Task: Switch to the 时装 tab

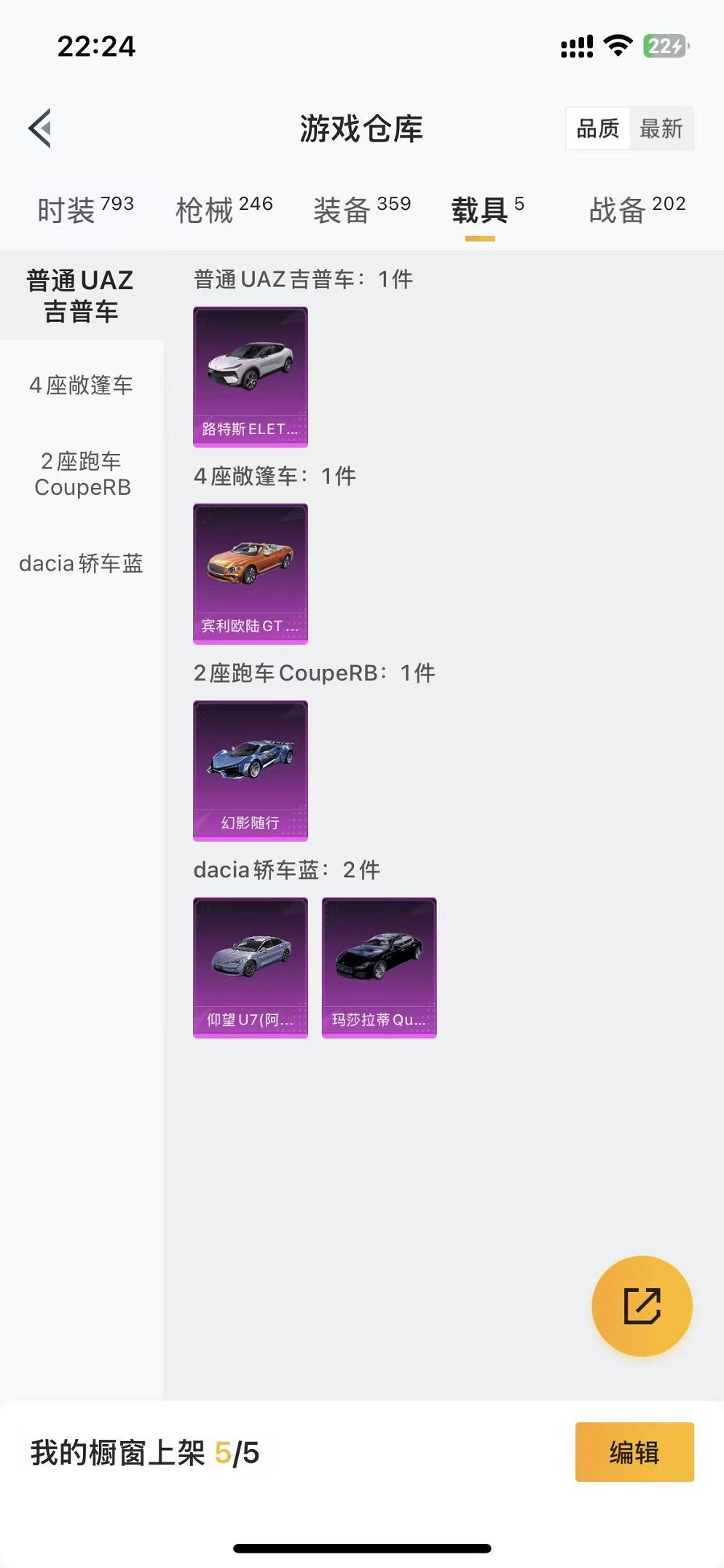Action: click(x=85, y=210)
